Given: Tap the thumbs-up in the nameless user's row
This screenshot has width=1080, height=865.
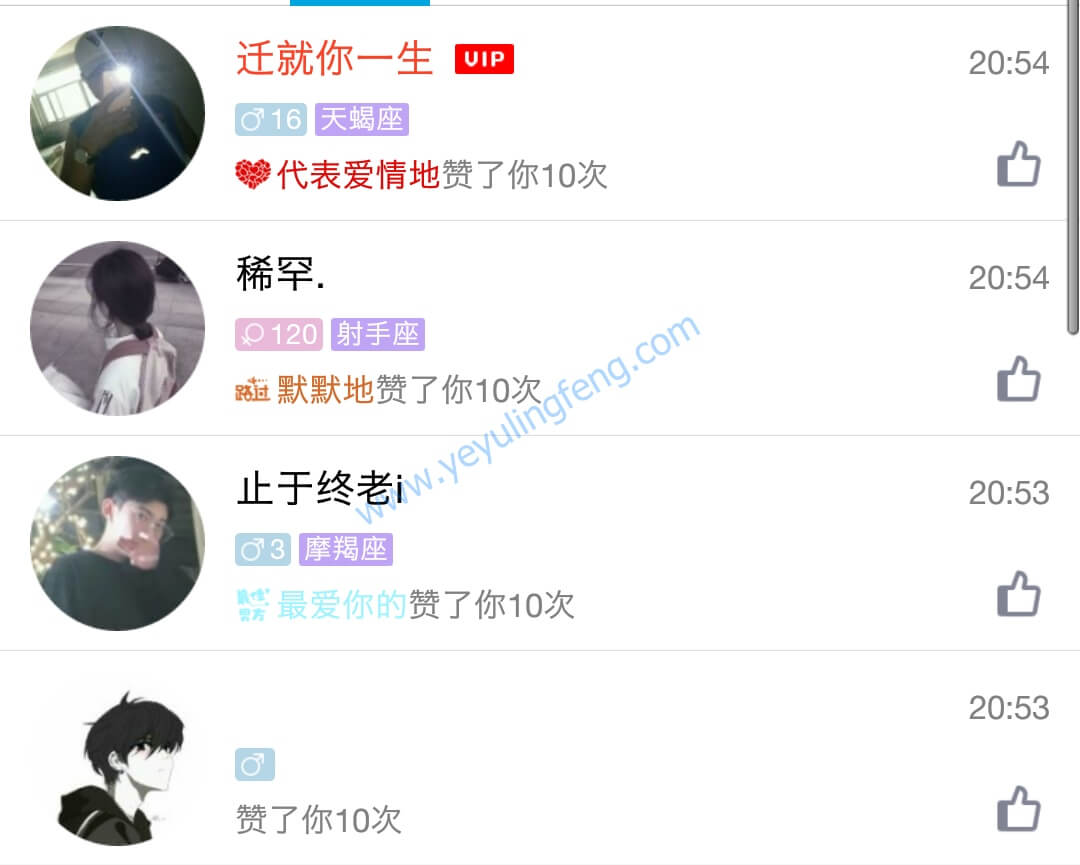Looking at the screenshot, I should [x=1018, y=809].
